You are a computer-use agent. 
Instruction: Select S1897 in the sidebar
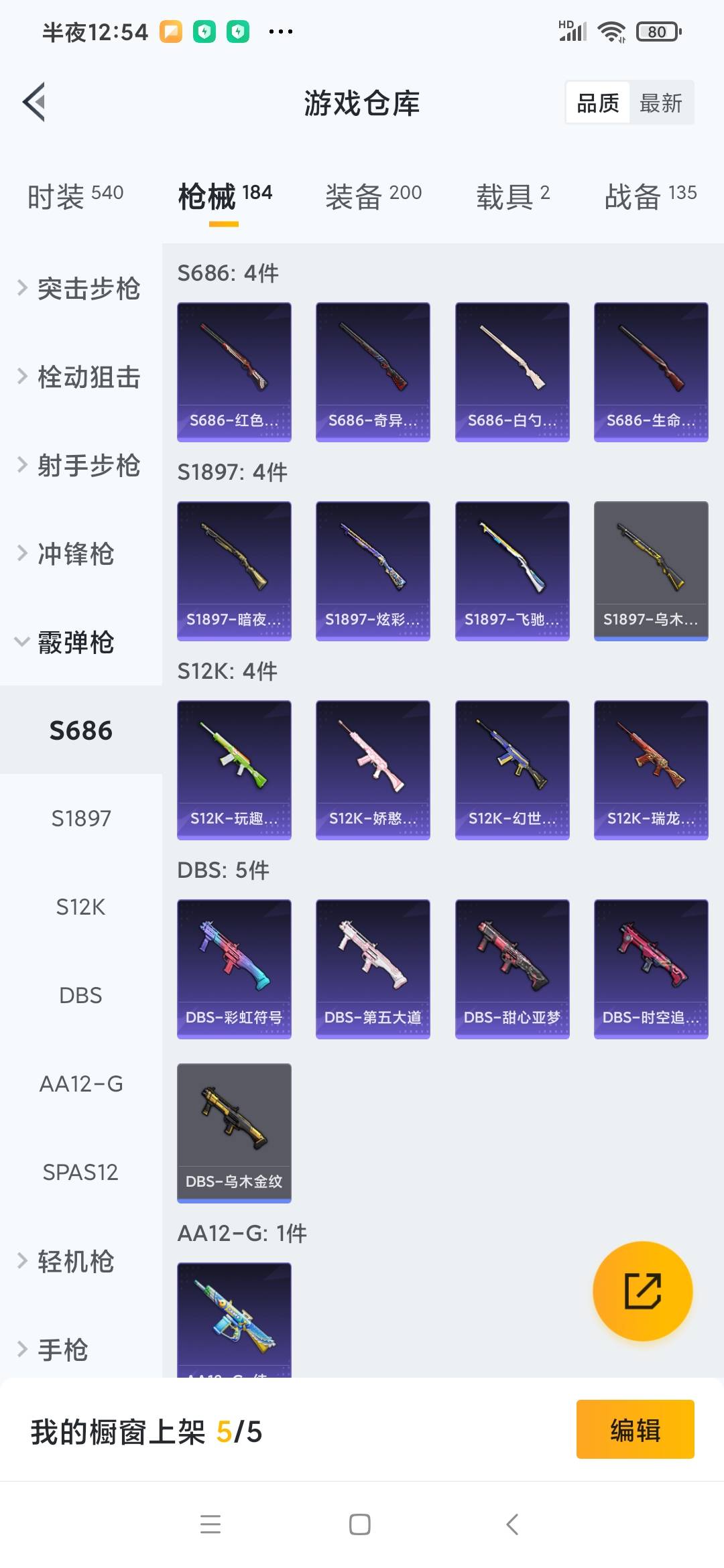[x=80, y=818]
